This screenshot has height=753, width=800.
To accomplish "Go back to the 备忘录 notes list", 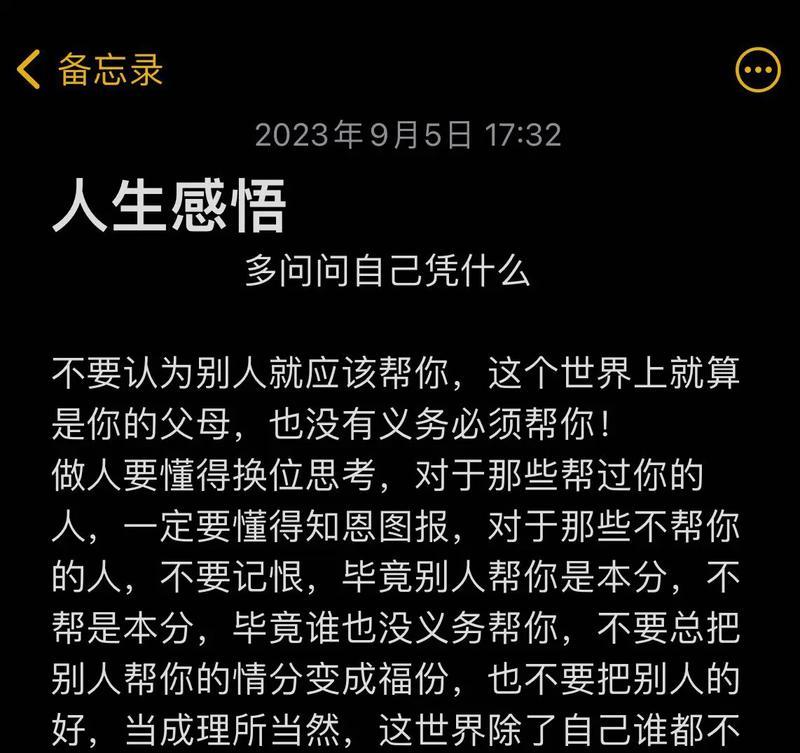I will pyautogui.click(x=90, y=70).
